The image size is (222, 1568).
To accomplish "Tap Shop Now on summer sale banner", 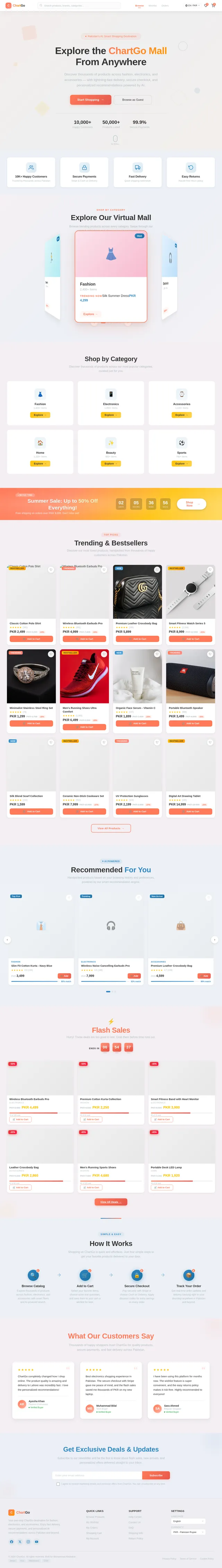I will (191, 504).
